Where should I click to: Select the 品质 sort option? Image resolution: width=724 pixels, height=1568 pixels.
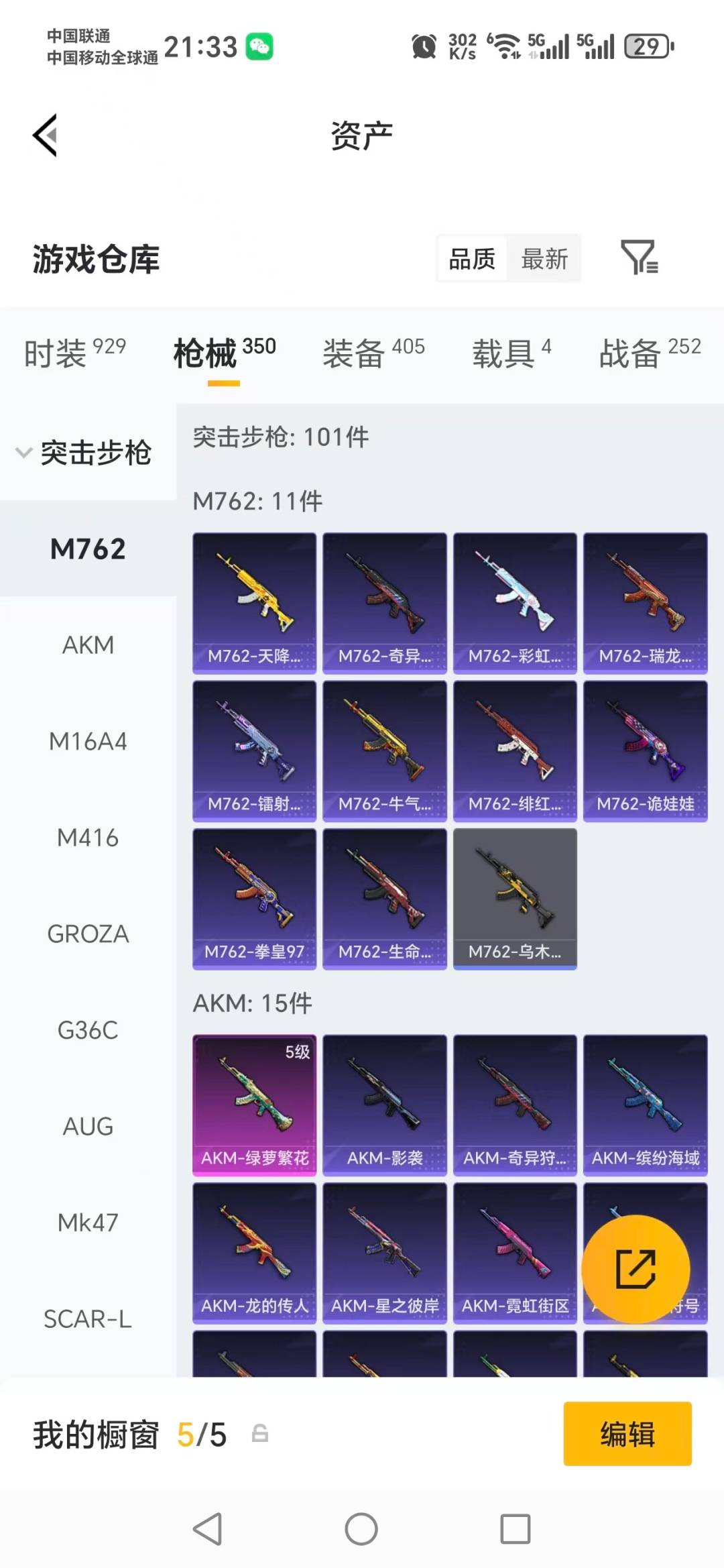click(472, 259)
